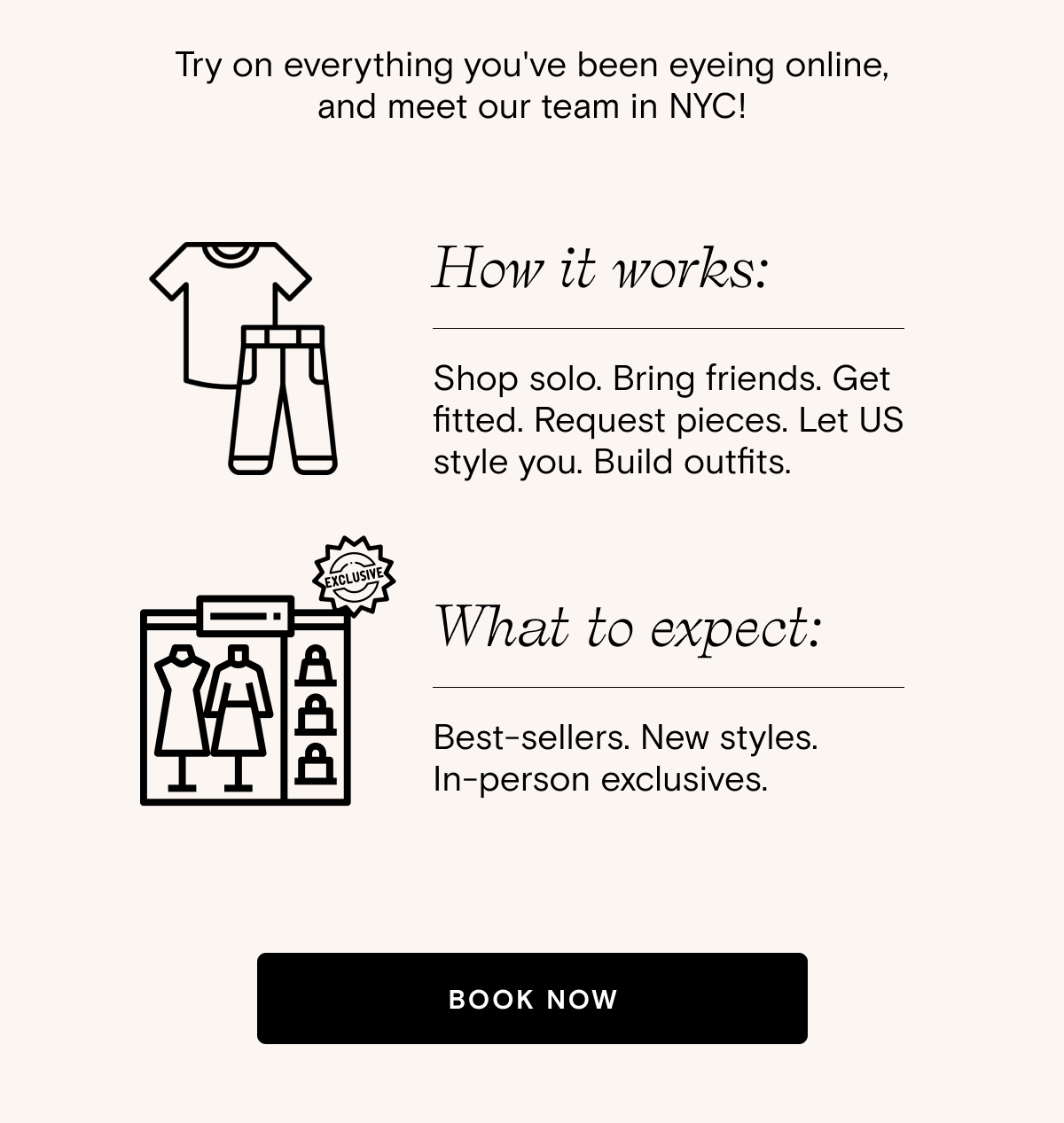Screen dimensions: 1064x1123
Task: Tap the Book Now button
Action: tap(532, 998)
